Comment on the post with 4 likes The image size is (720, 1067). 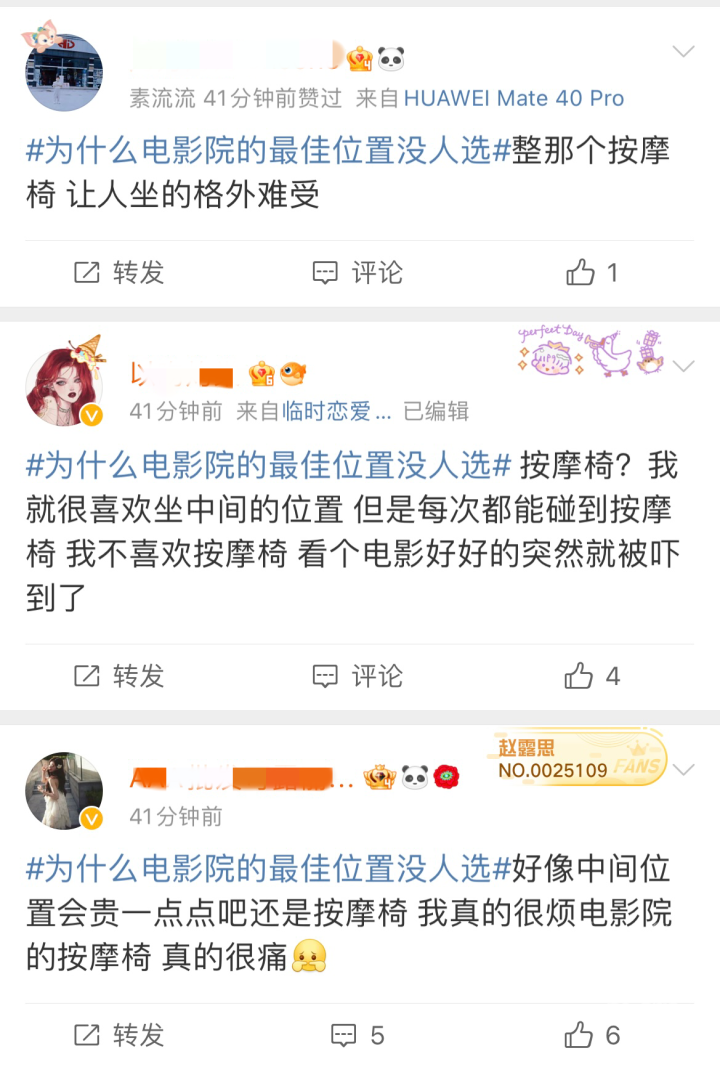pos(358,676)
